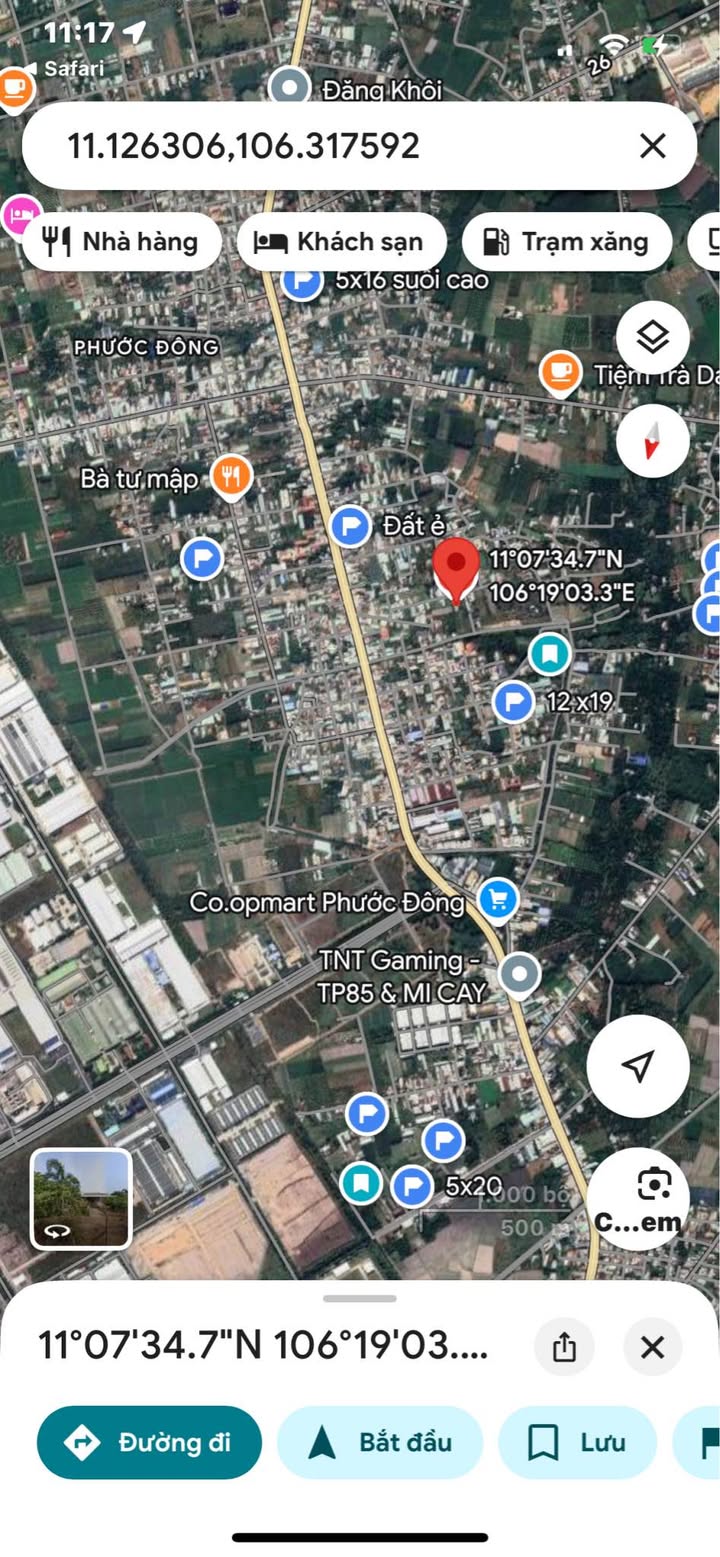The image size is (720, 1557).
Task: Center map on my current location
Action: pyautogui.click(x=638, y=1066)
